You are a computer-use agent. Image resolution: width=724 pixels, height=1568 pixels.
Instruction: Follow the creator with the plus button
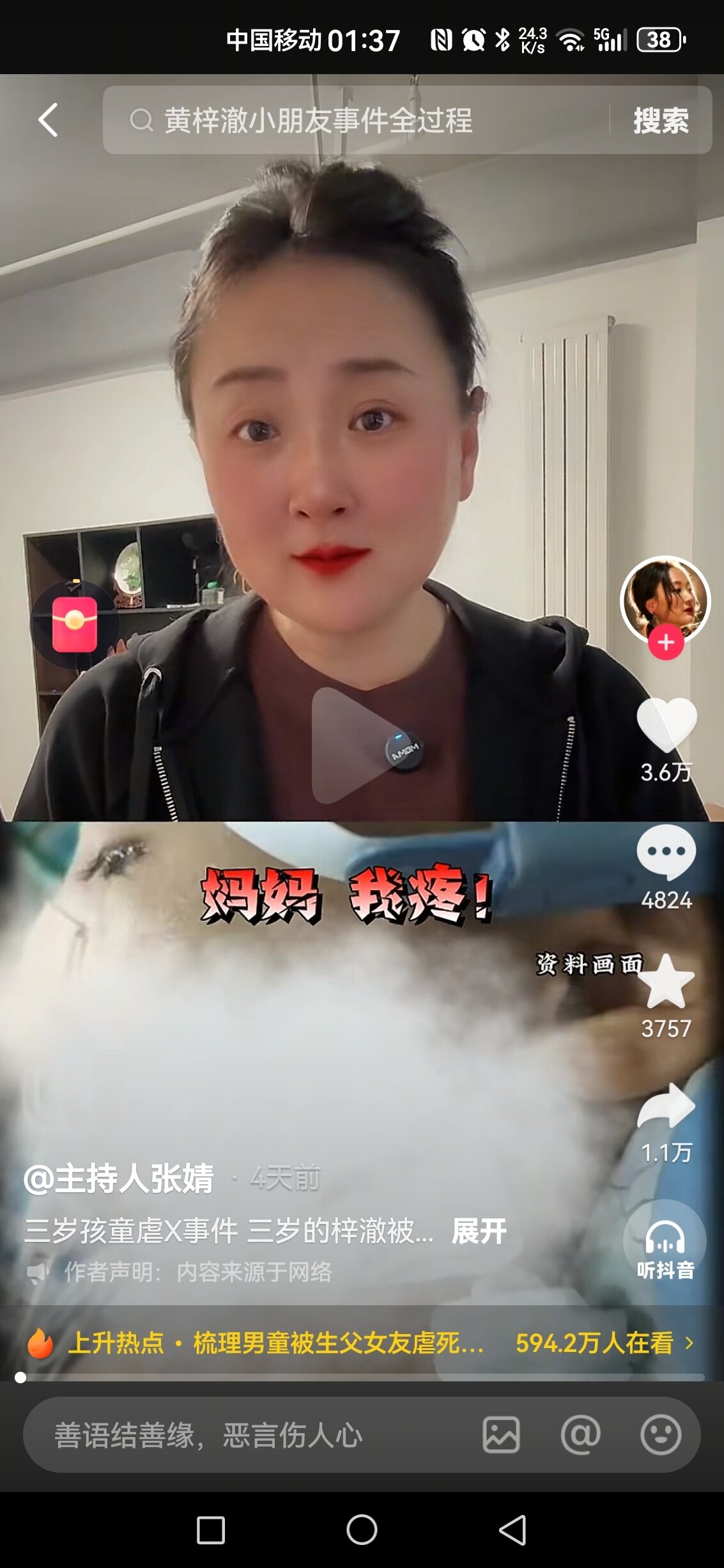coord(666,642)
